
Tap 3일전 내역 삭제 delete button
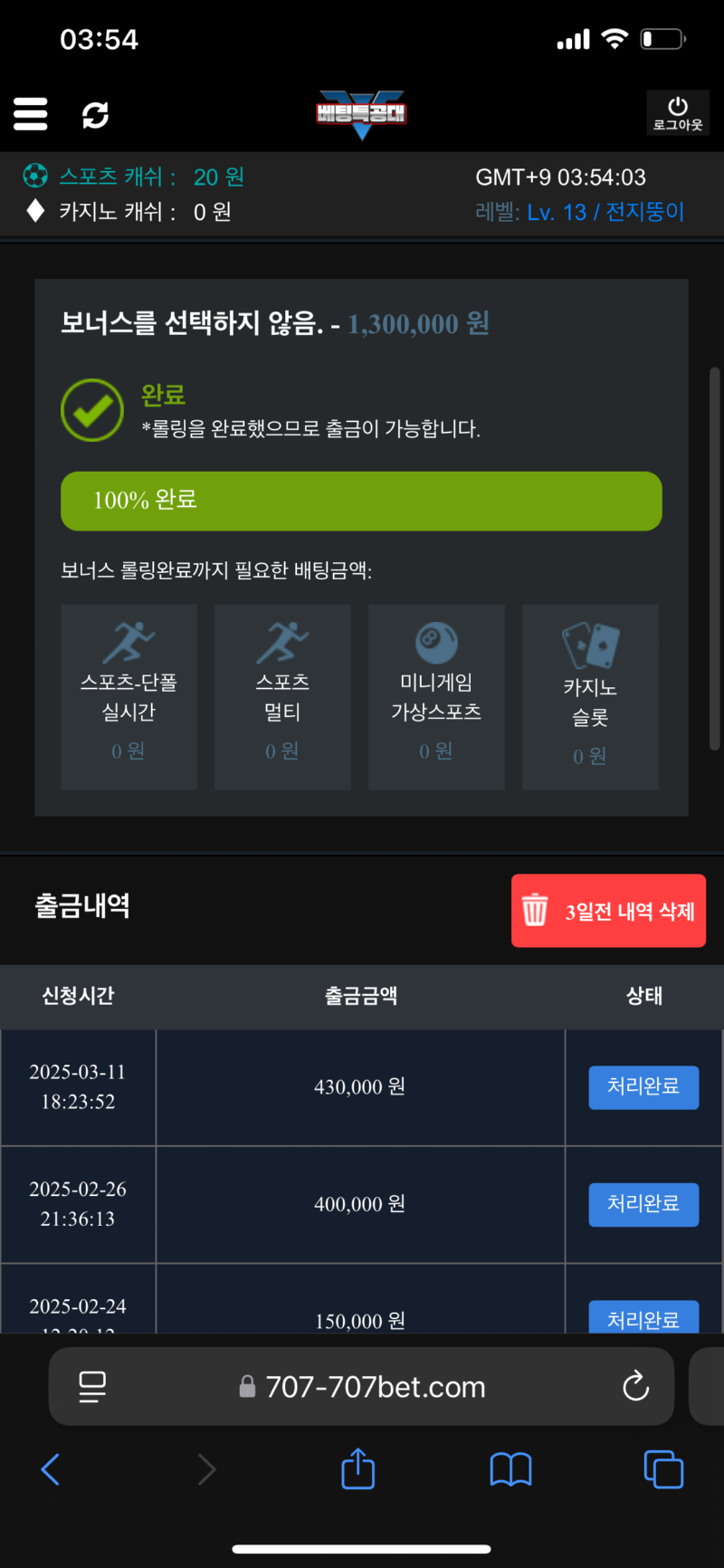(608, 911)
